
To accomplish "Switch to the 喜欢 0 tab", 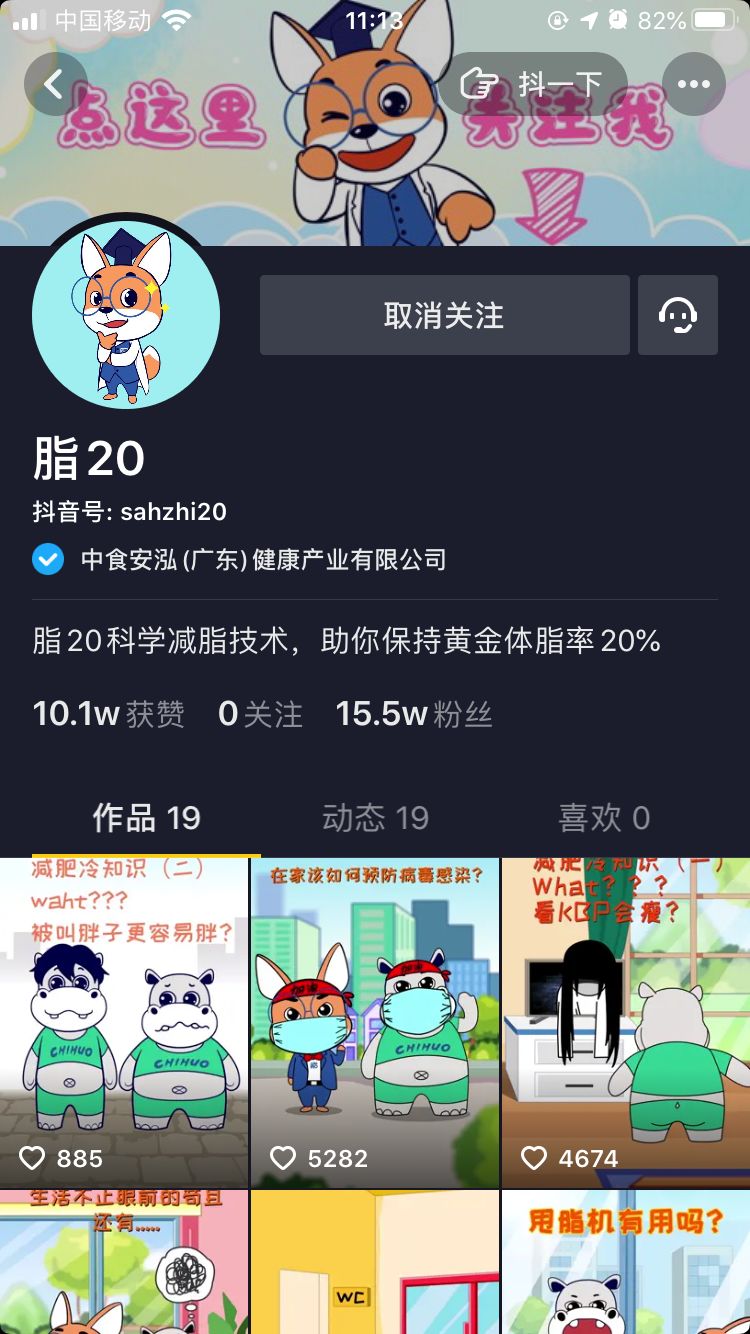I will click(x=604, y=818).
